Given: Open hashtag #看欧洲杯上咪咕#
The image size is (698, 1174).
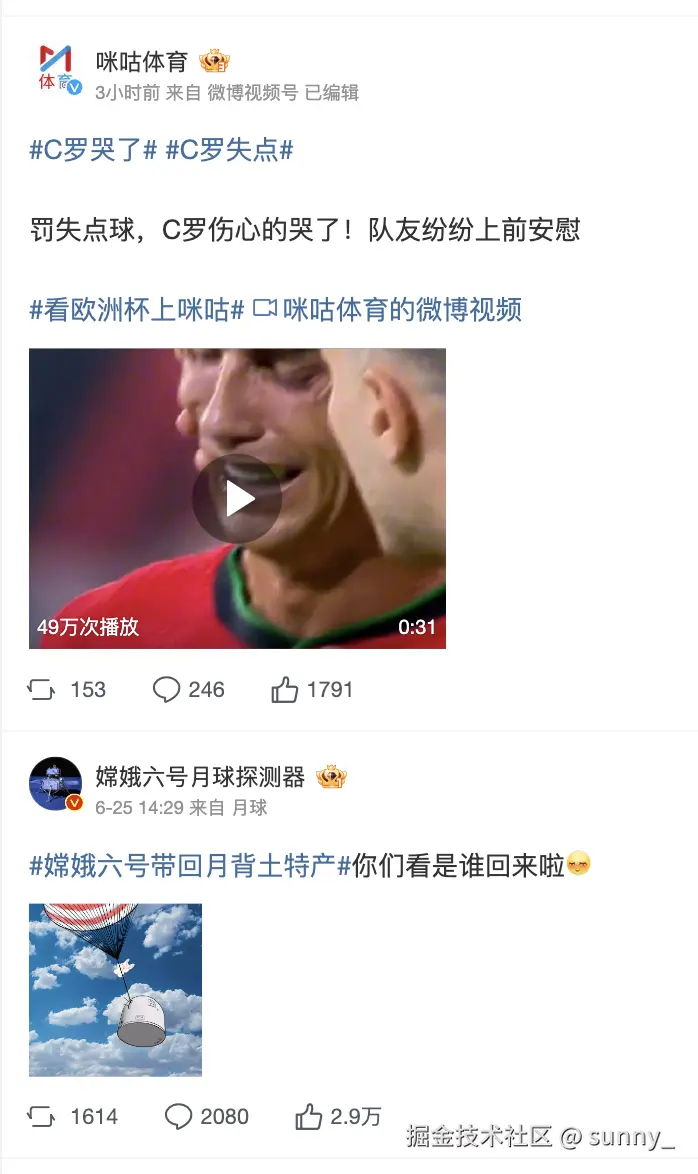Looking at the screenshot, I should (x=137, y=309).
